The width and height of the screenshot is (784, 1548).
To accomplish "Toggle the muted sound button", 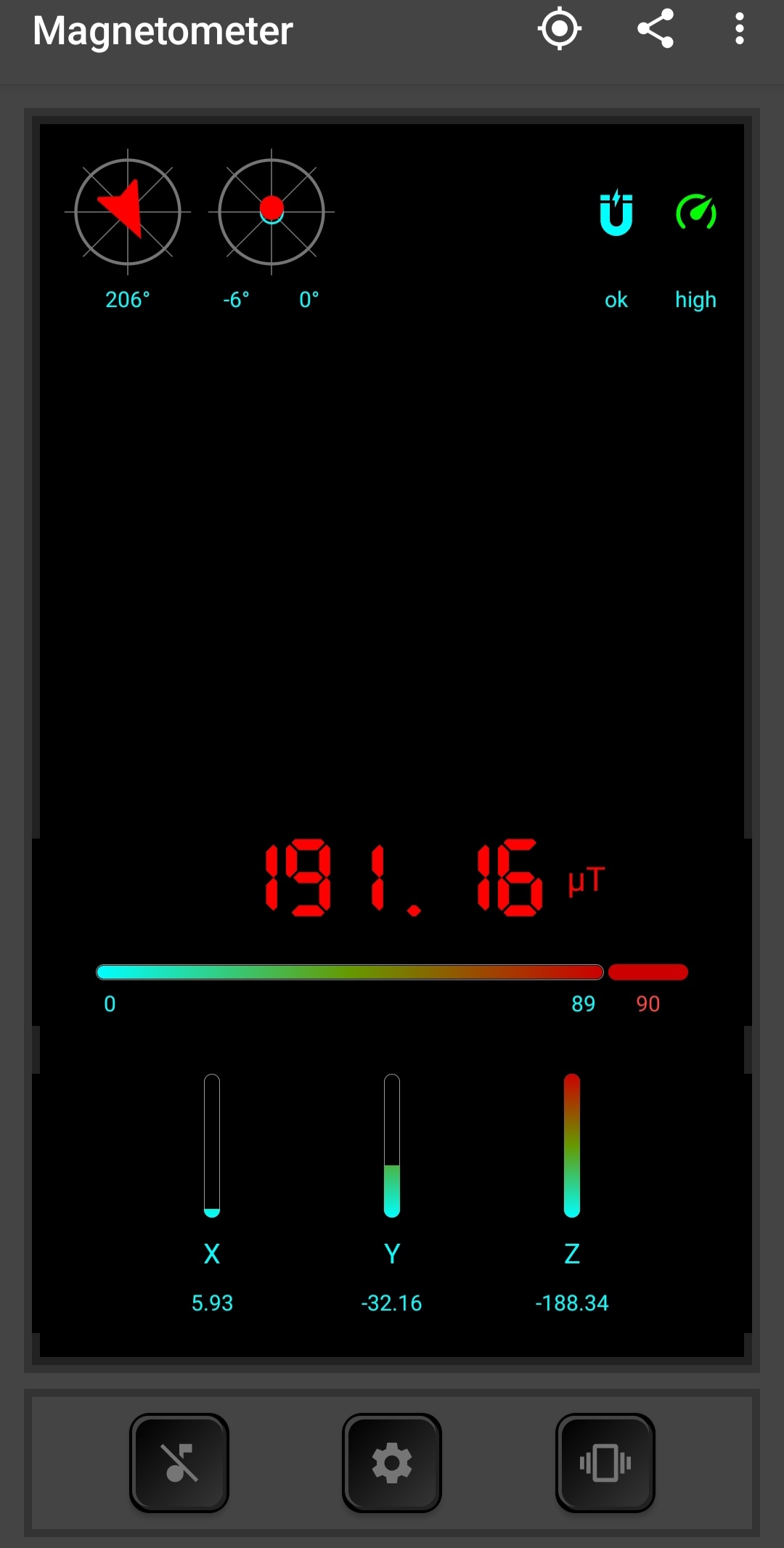I will (x=179, y=1462).
